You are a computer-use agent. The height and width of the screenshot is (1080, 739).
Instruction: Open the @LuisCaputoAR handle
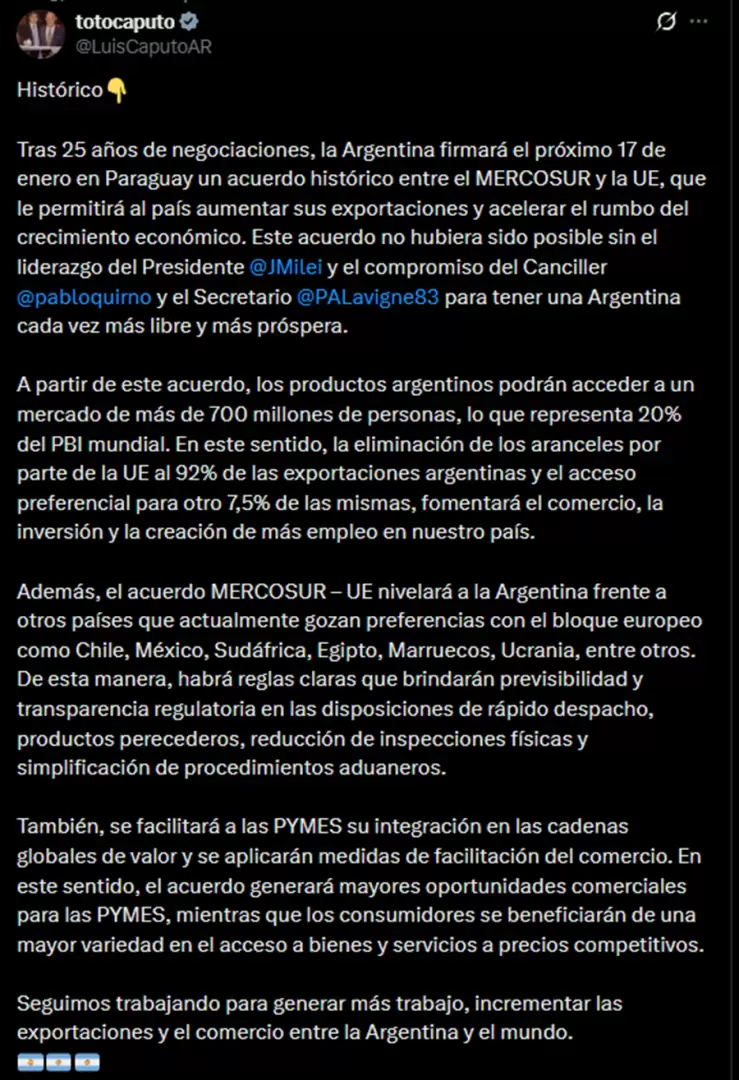coord(143,47)
